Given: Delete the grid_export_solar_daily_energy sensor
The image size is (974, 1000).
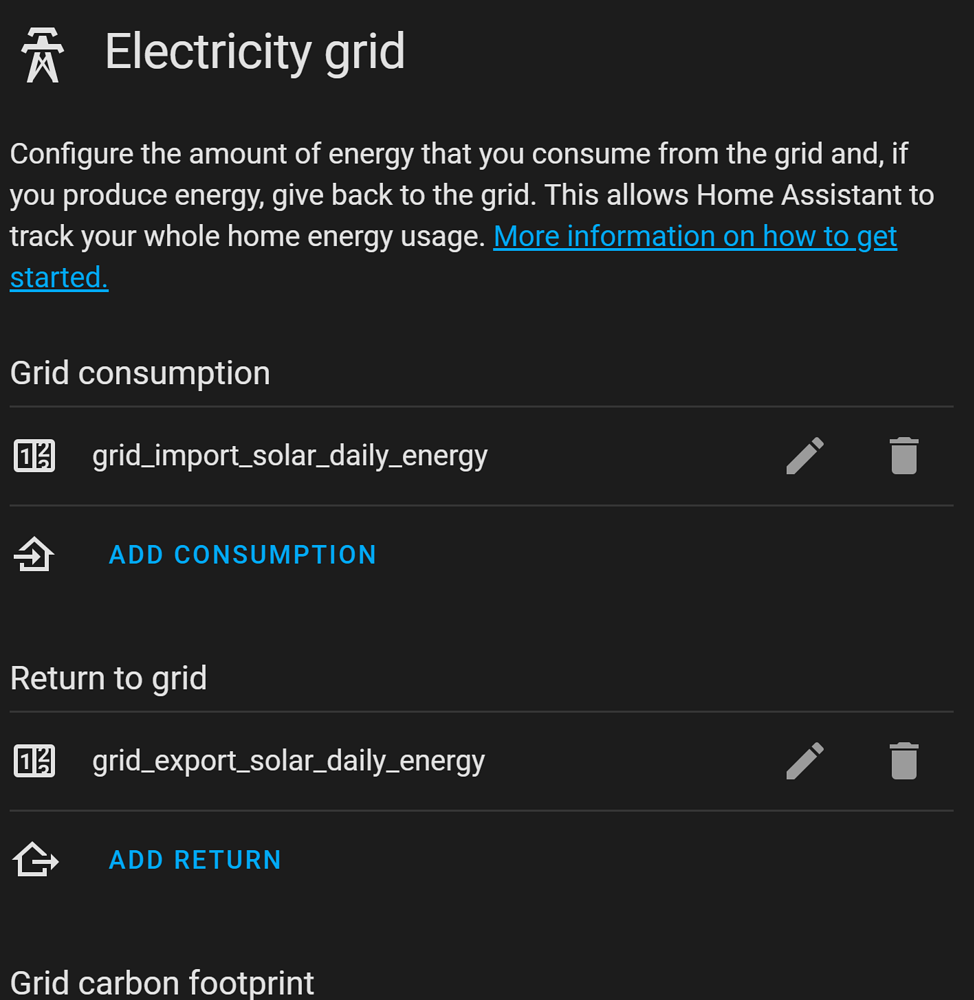Looking at the screenshot, I should (x=903, y=760).
